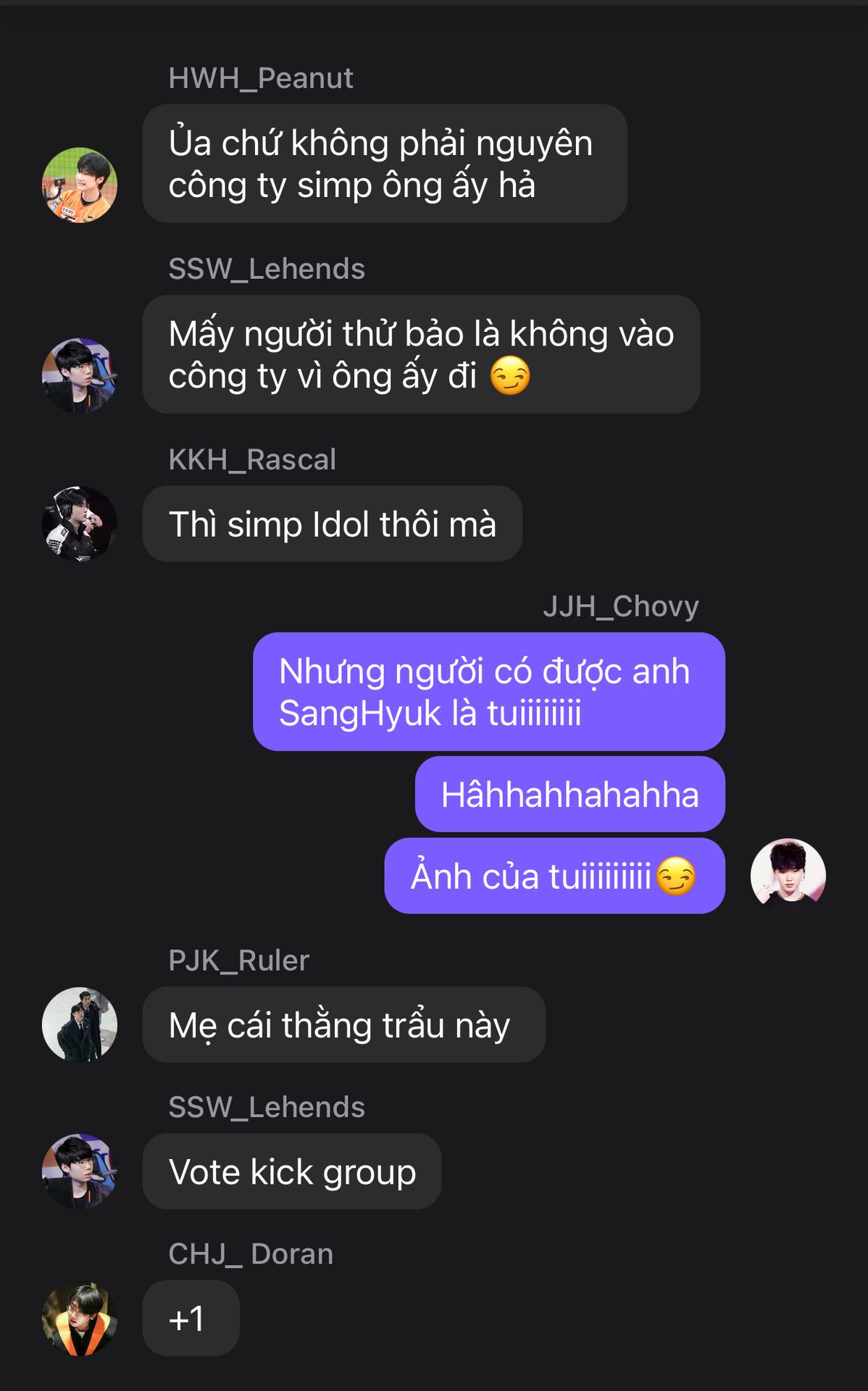View KKH_Rascal's profile from avatar
This screenshot has height=1391, width=868.
80,523
